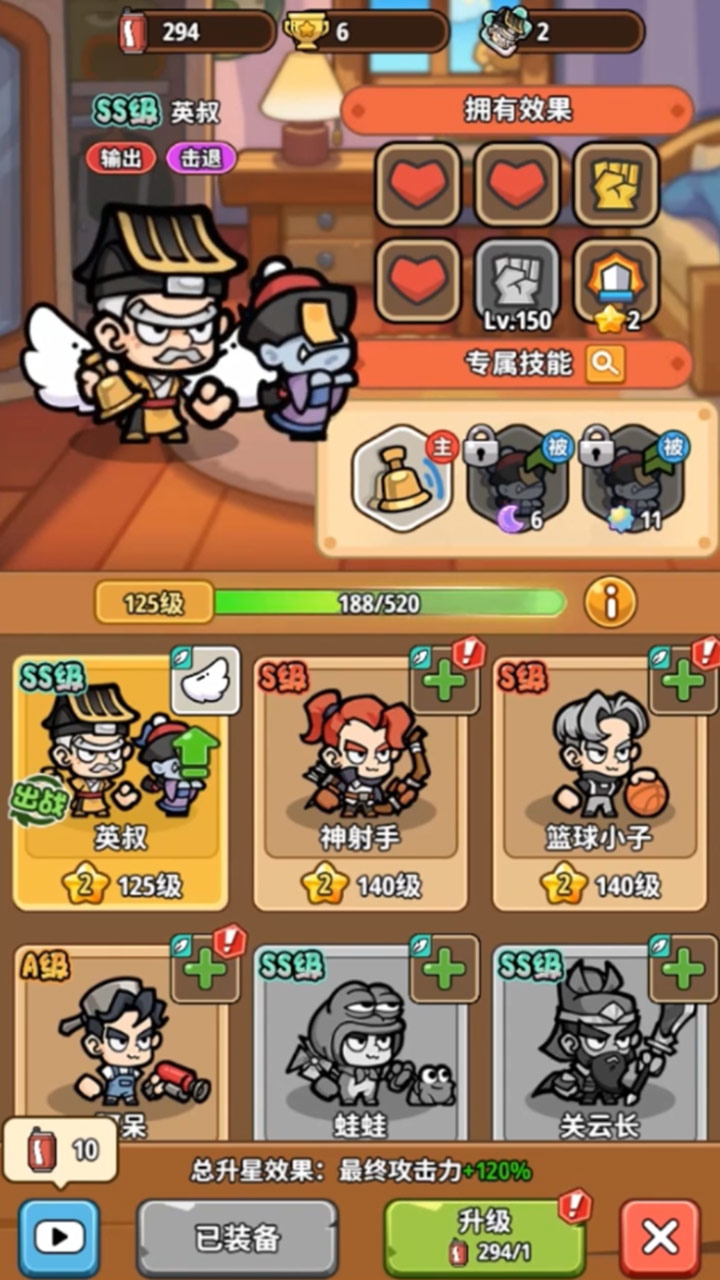
Task: Inspect 专属技能 with the magnifier icon
Action: 605,364
